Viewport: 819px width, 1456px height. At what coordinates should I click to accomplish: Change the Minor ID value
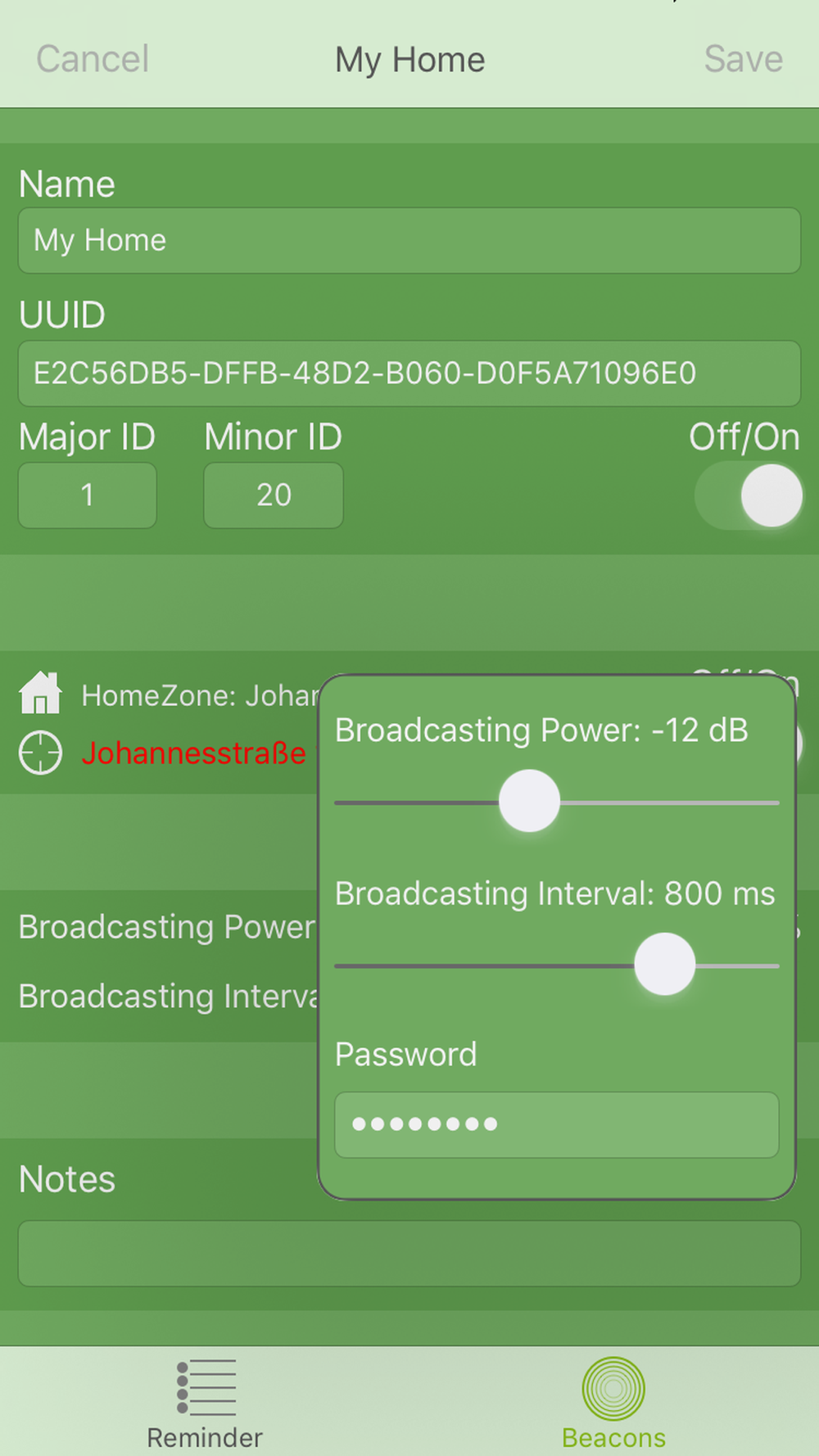tap(274, 495)
